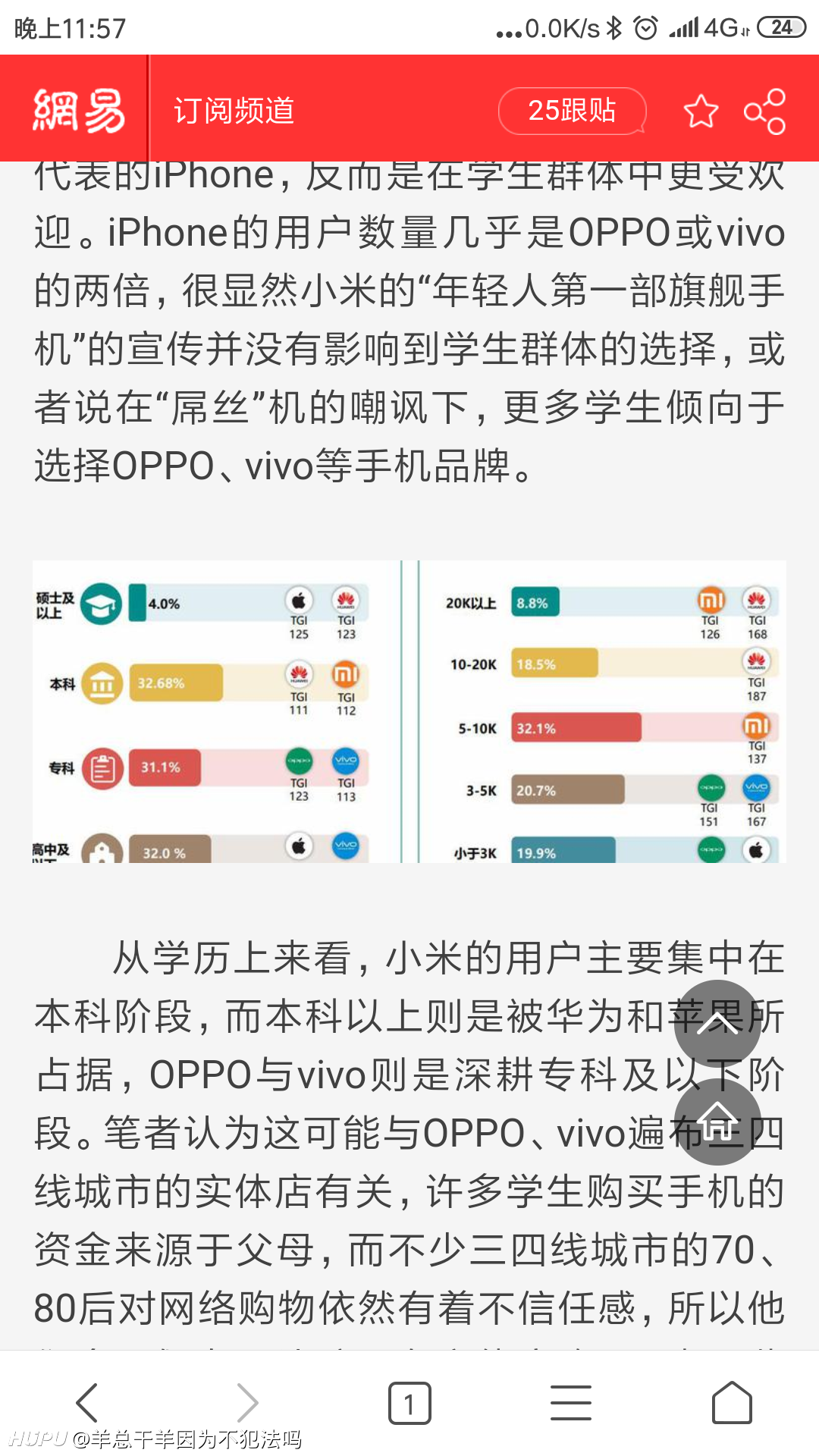Go to NetEase home via floating button

717,1122
